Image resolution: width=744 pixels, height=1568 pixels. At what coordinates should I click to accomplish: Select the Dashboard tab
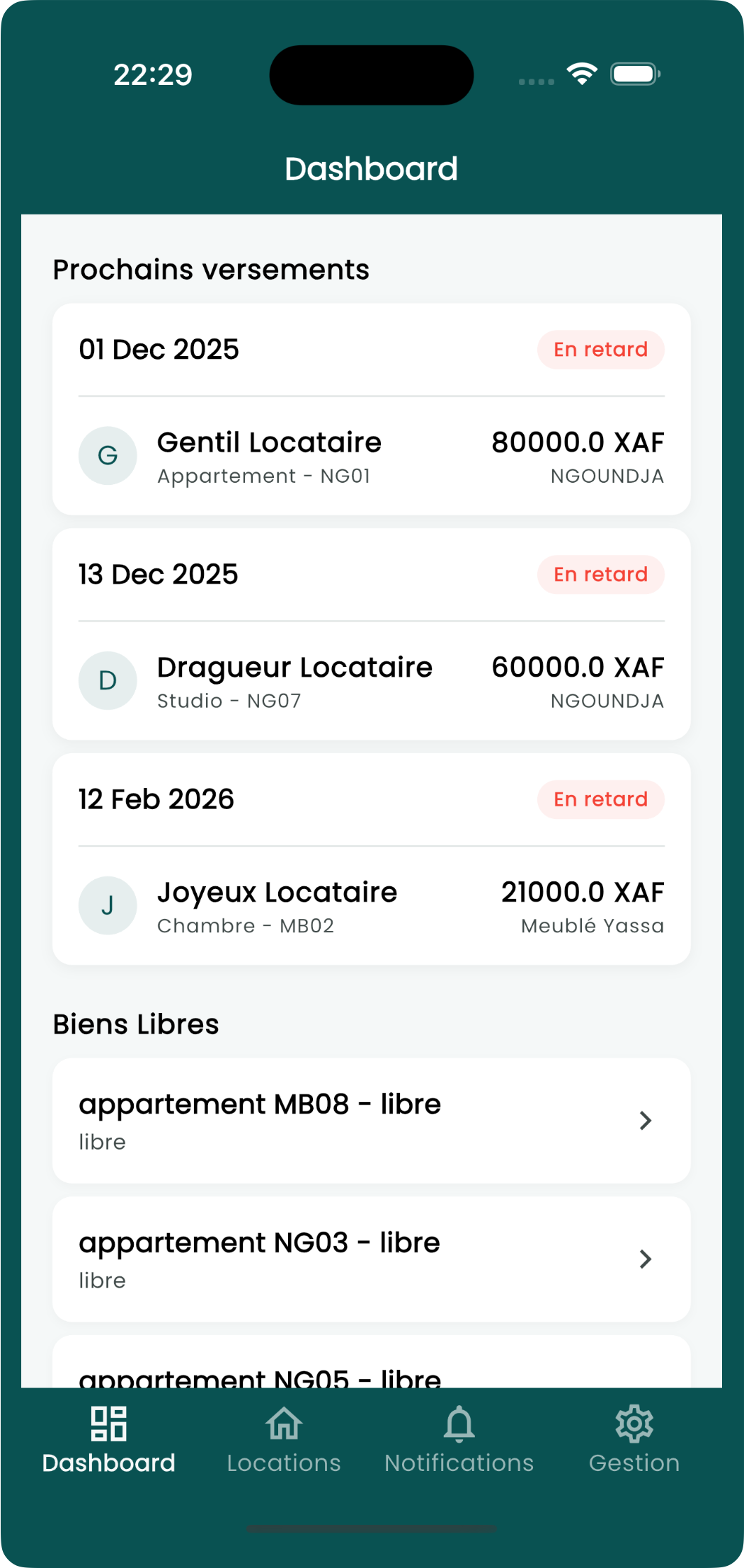108,1440
